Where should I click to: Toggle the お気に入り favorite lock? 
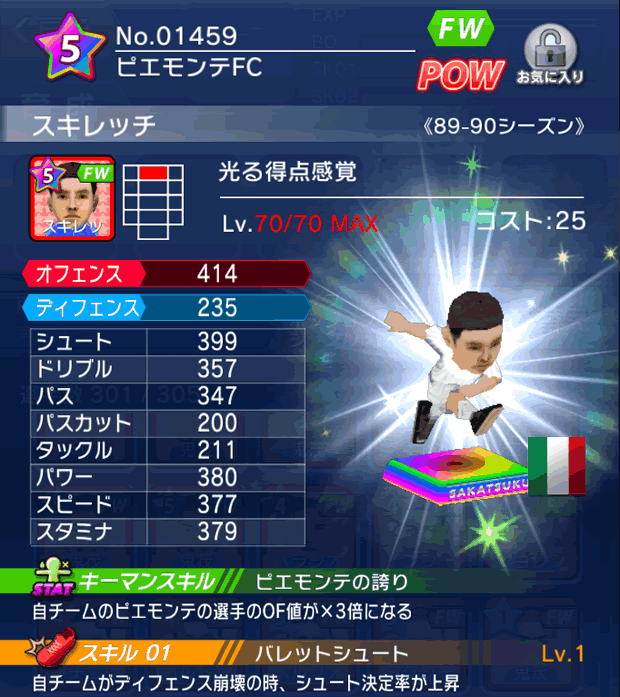pyautogui.click(x=550, y=56)
